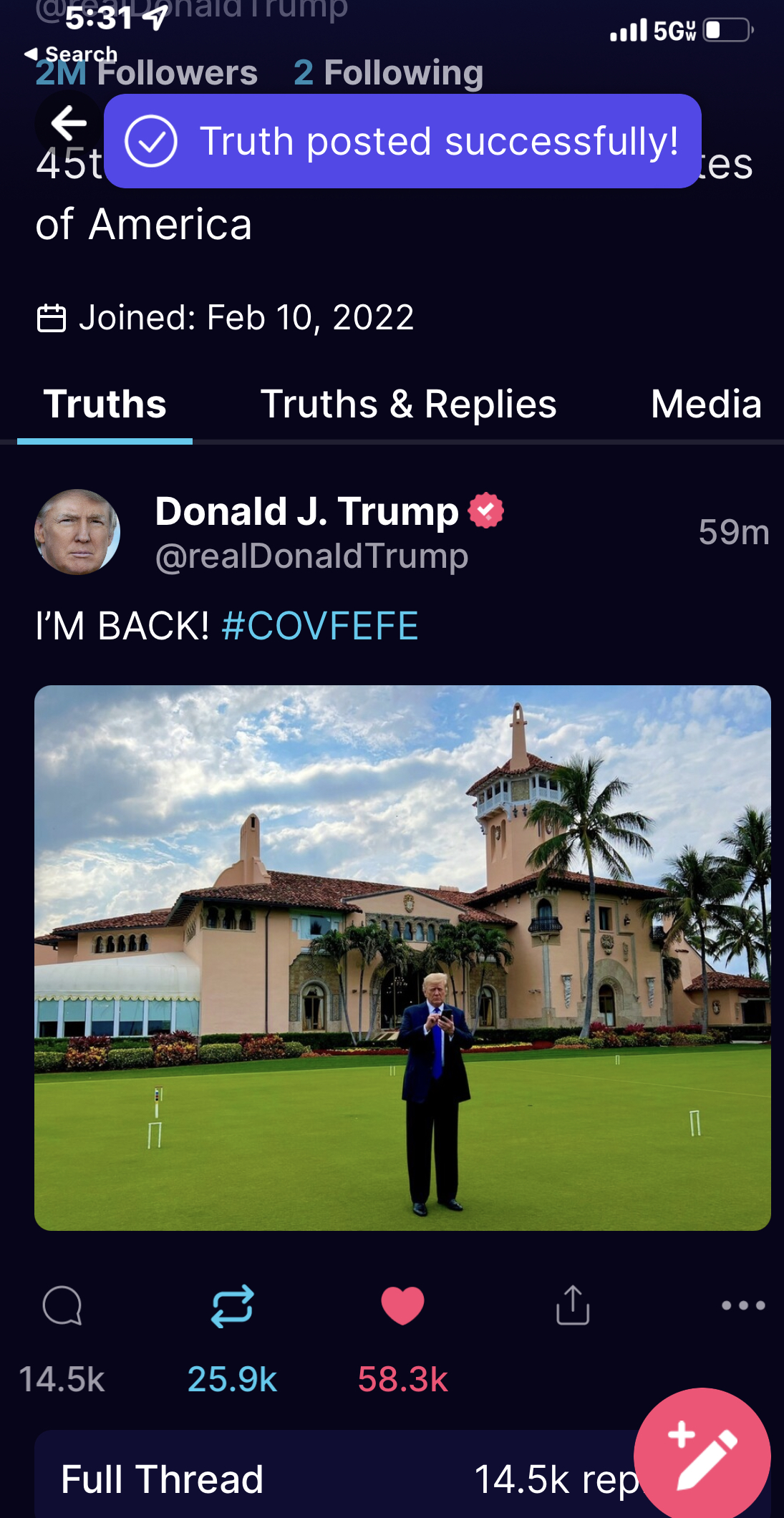Open the Full Thread
Screen dimensions: 784x1518
(x=162, y=1479)
